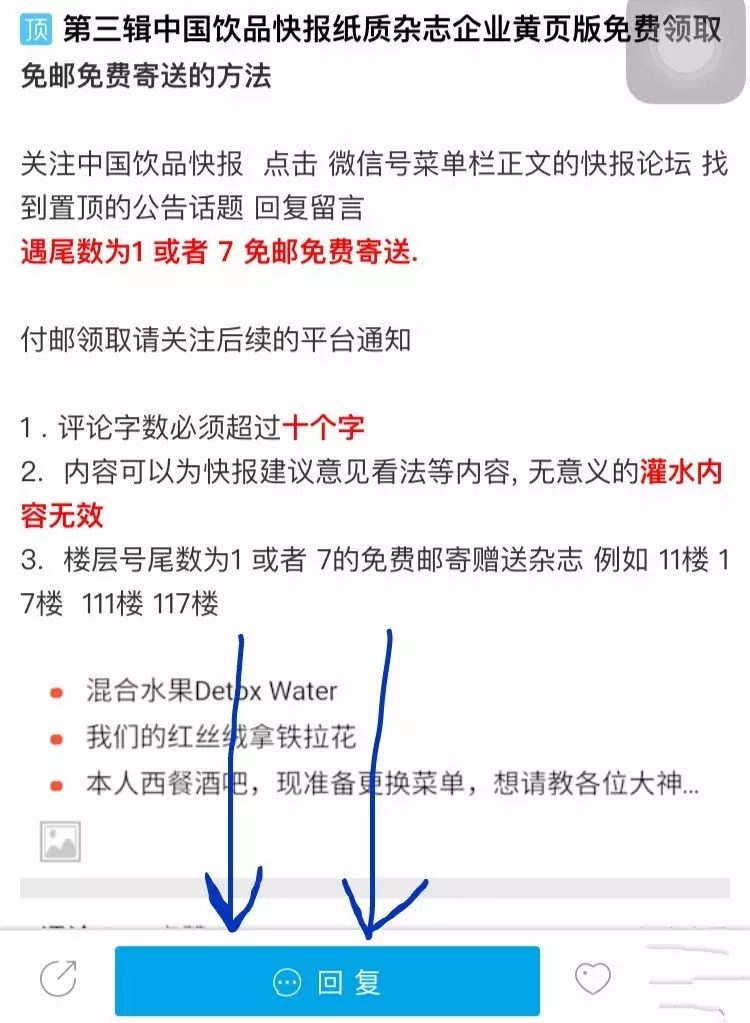Open the AssistiveTouch floating button

click(x=688, y=52)
